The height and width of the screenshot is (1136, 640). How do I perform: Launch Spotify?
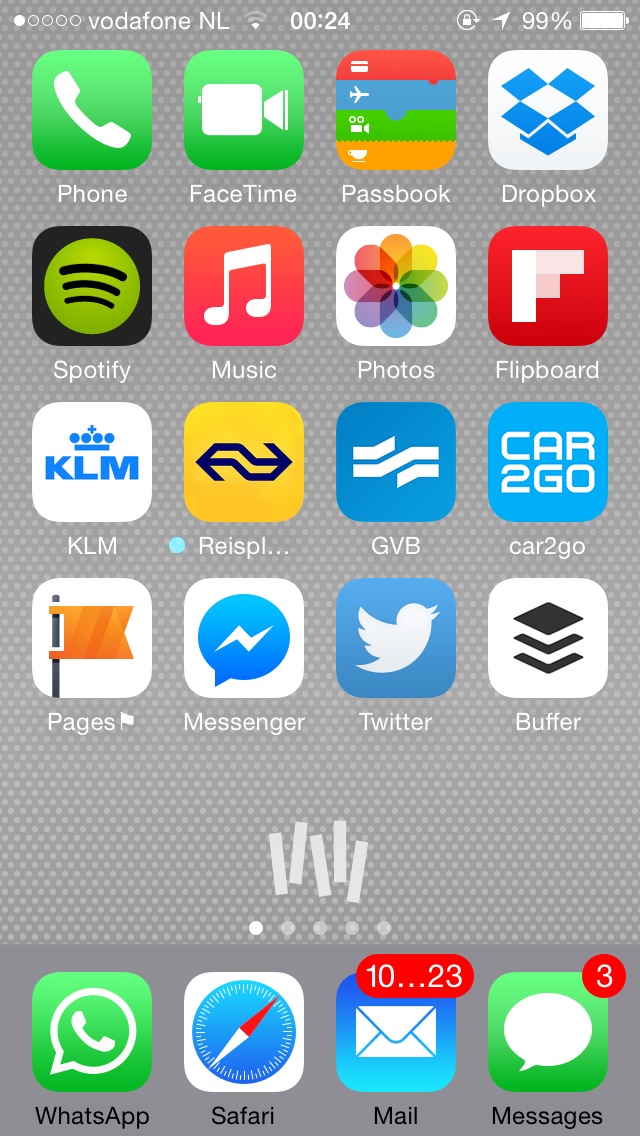click(92, 286)
